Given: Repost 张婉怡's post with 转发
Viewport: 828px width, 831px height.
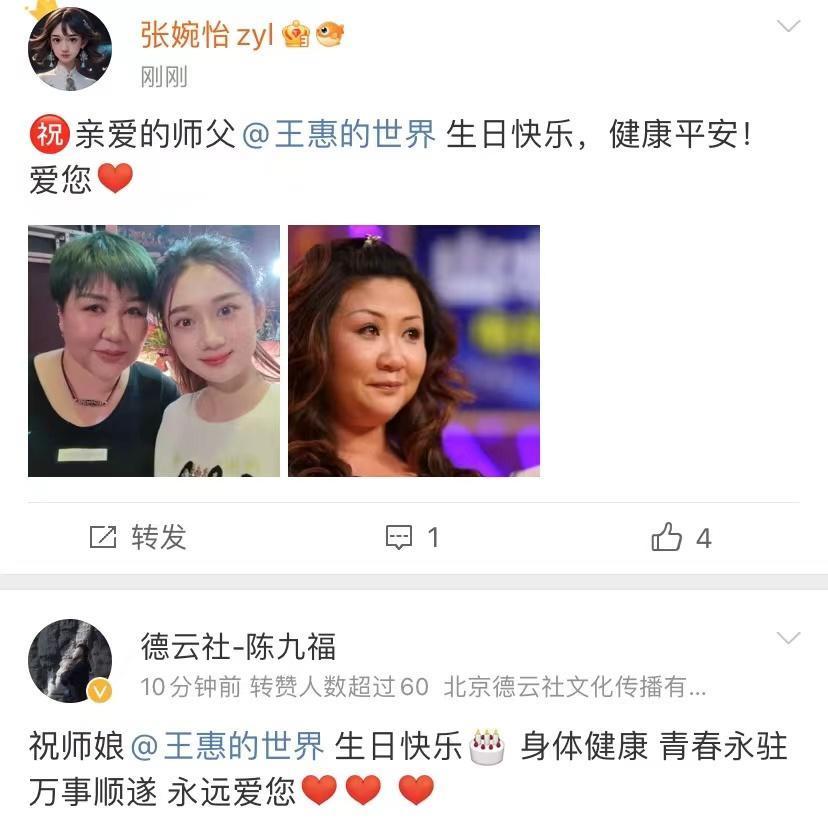Looking at the screenshot, I should point(138,538).
